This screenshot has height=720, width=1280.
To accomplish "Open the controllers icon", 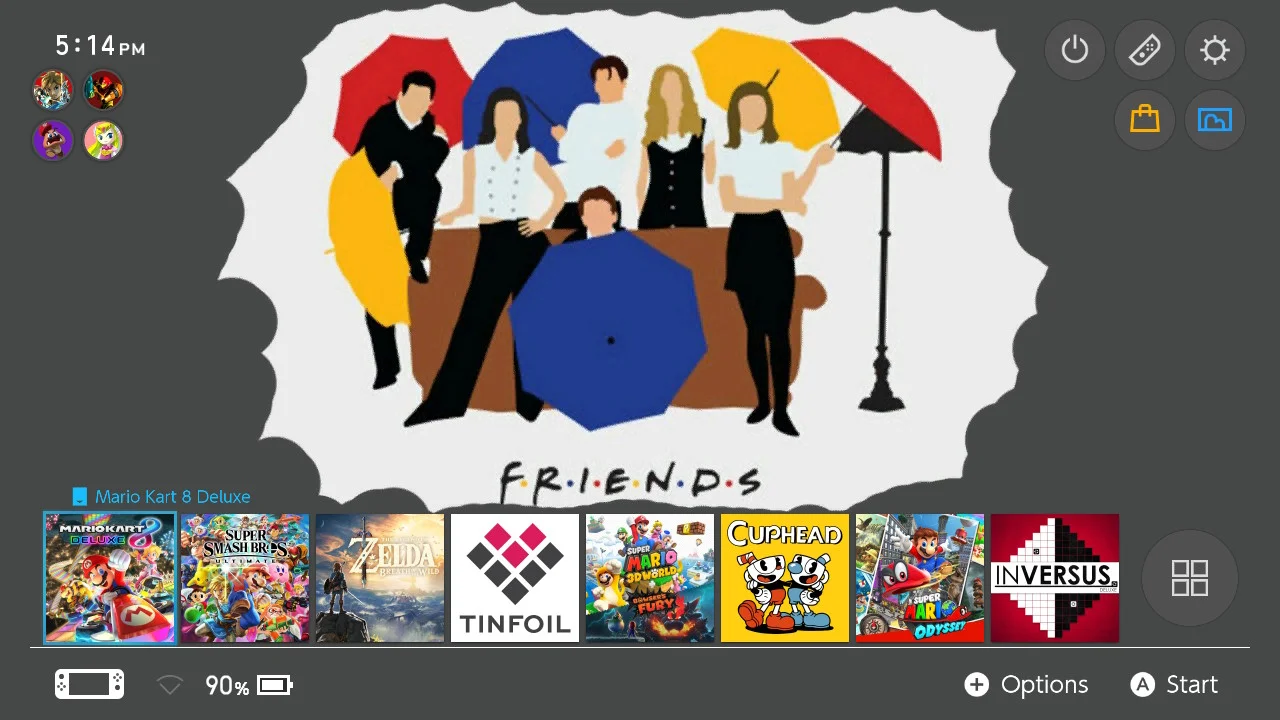I will click(1145, 50).
